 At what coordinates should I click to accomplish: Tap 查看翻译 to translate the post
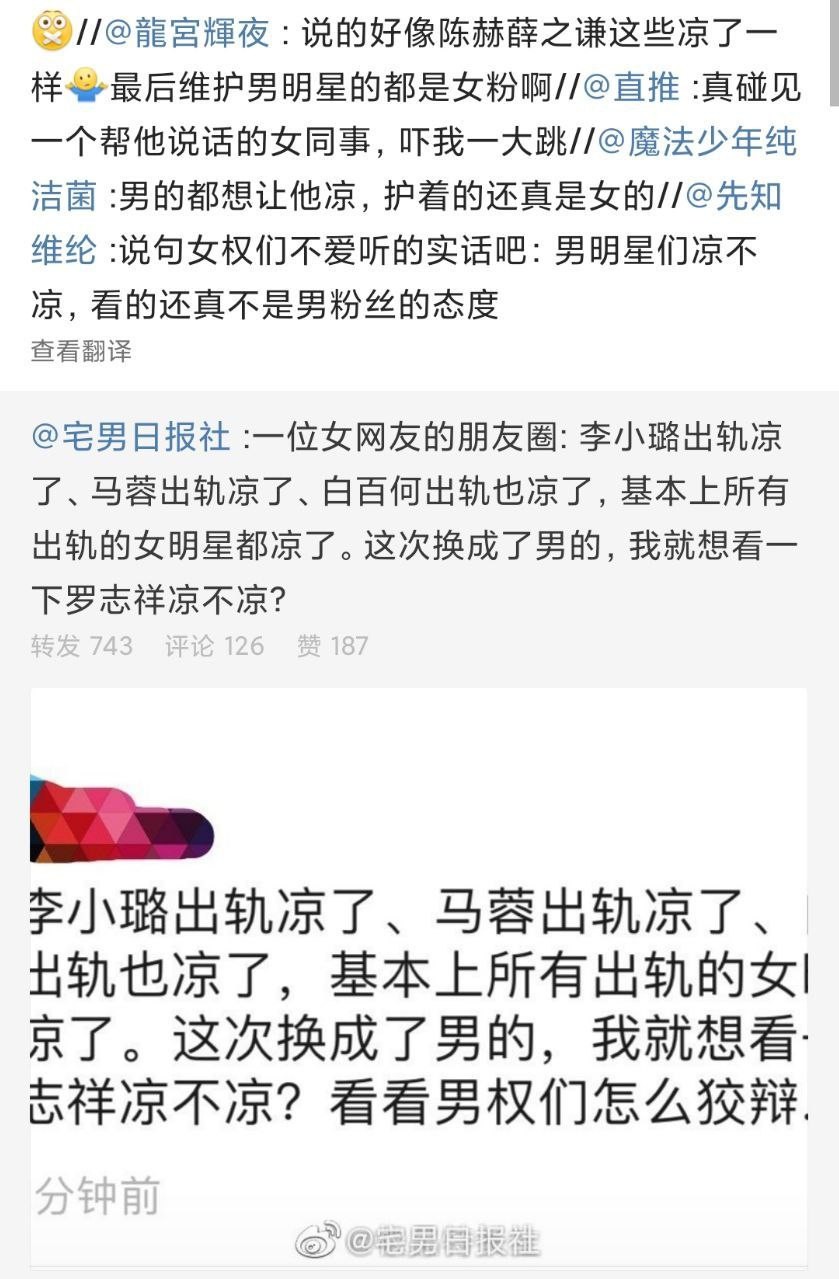[x=80, y=351]
